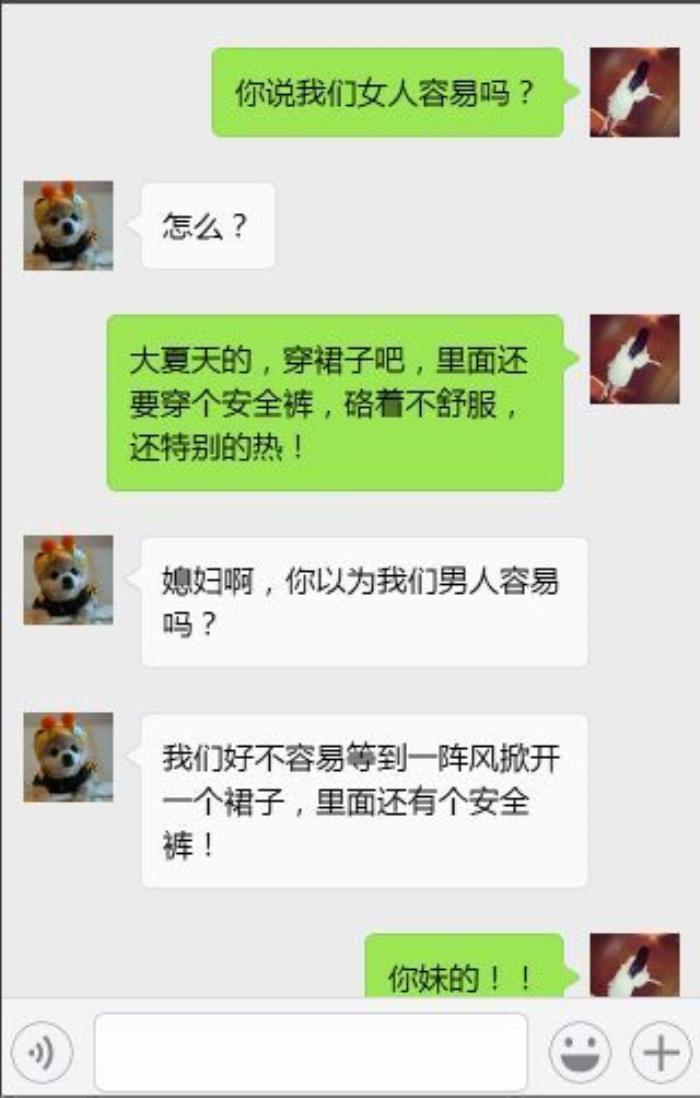Focus the message text input field
The width and height of the screenshot is (700, 1098).
click(310, 1052)
